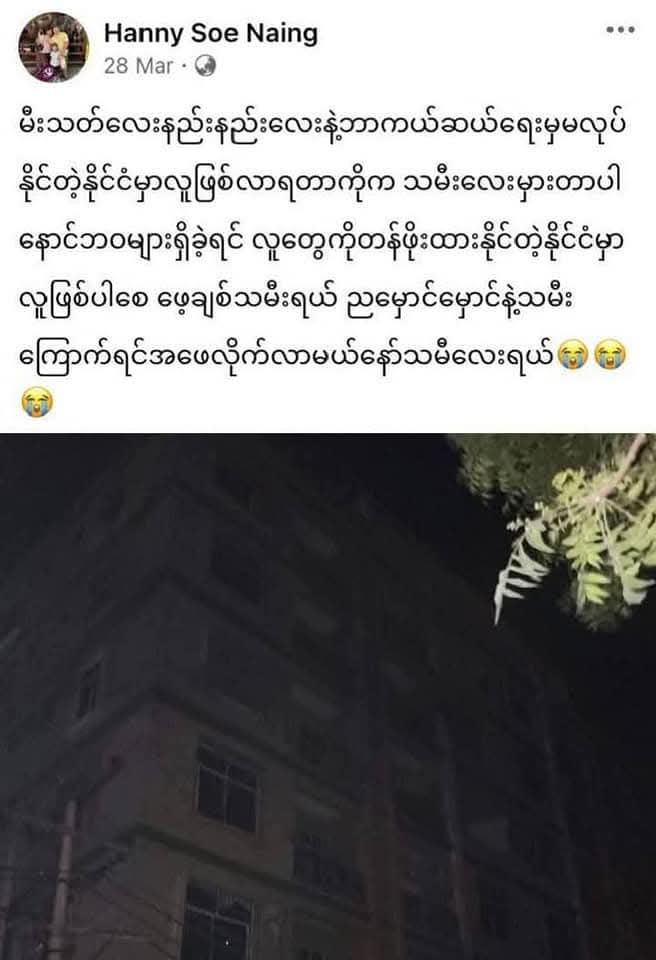Open the dark building photo in the post

tap(328, 696)
